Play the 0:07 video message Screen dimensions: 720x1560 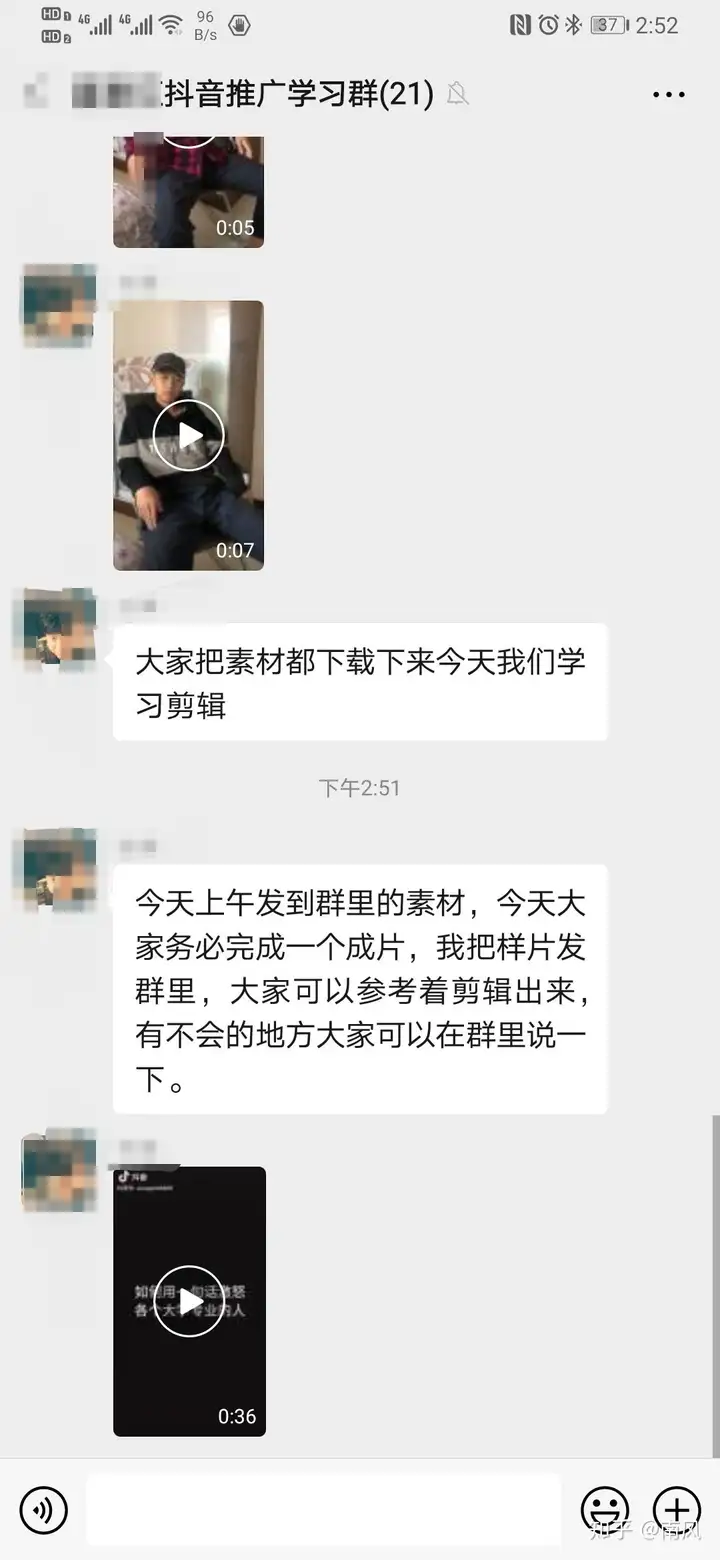[x=188, y=436]
